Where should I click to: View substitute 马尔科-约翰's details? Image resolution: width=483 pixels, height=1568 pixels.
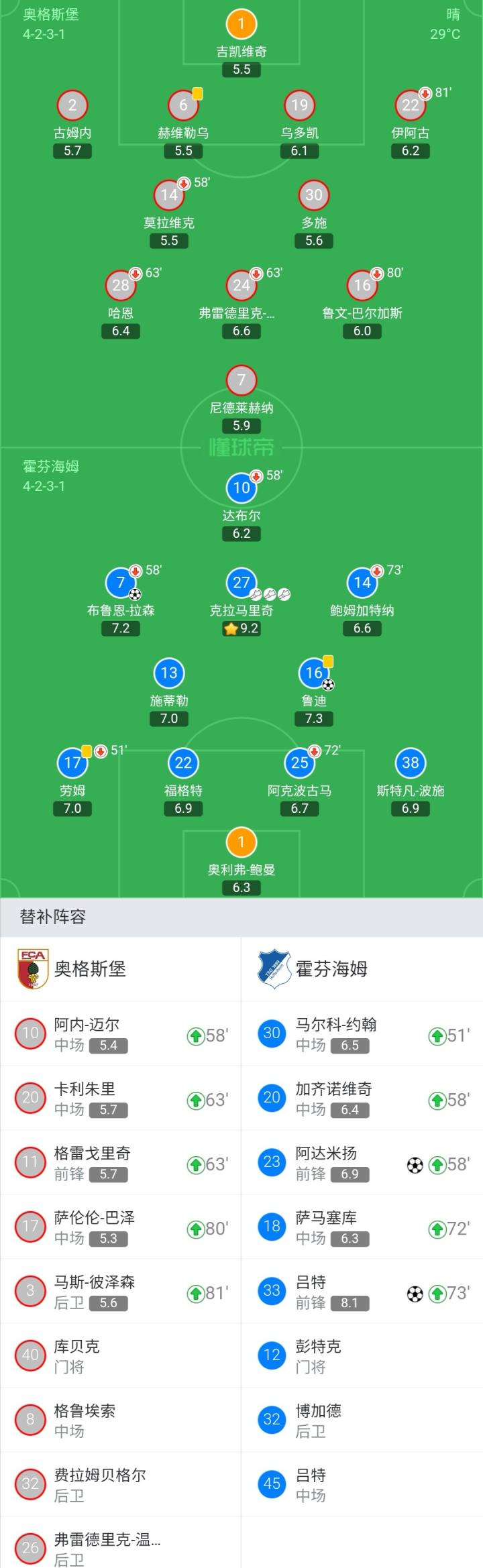(362, 1033)
